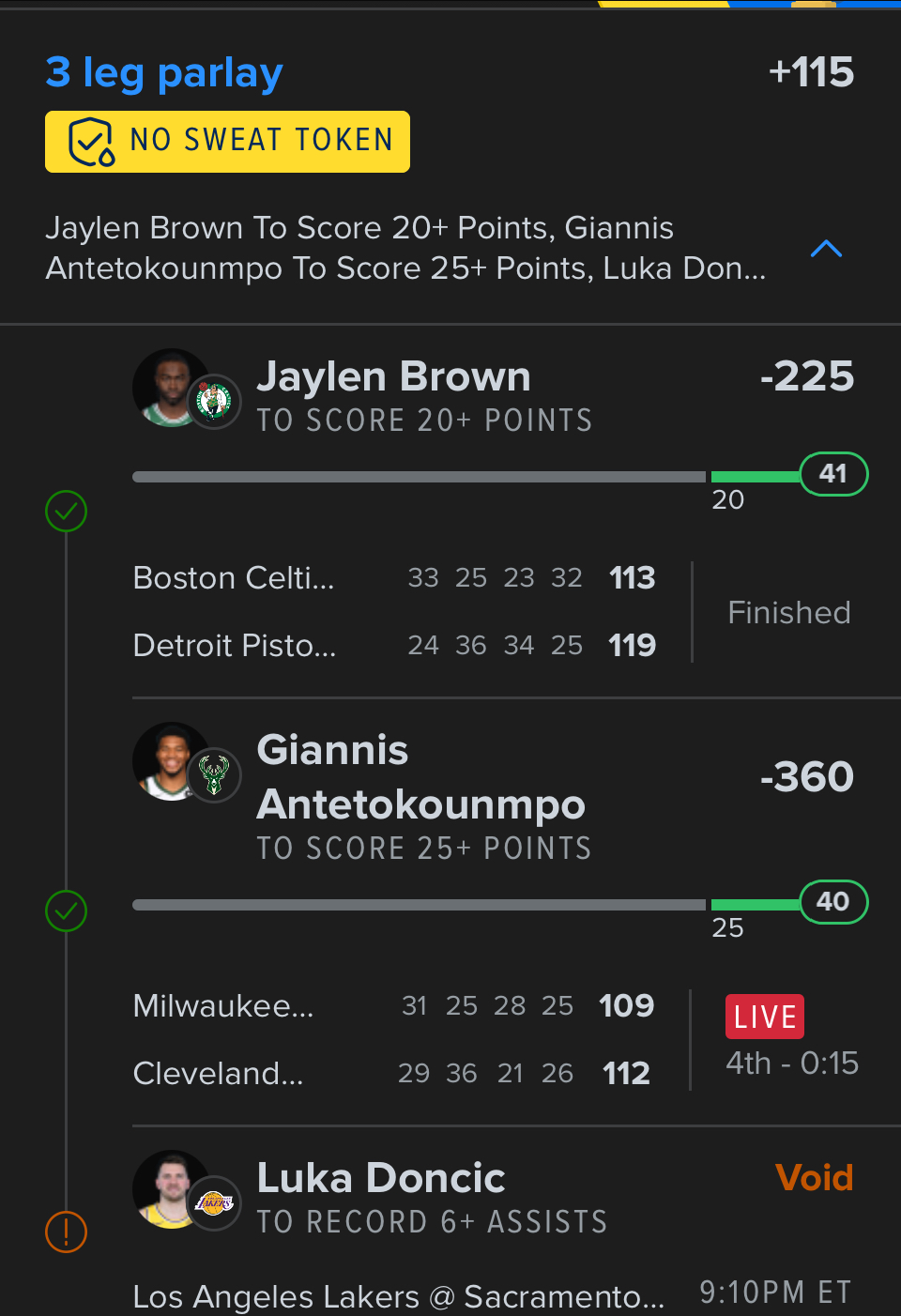Collapse the 3 leg parlay details
The height and width of the screenshot is (1316, 901).
click(x=826, y=249)
